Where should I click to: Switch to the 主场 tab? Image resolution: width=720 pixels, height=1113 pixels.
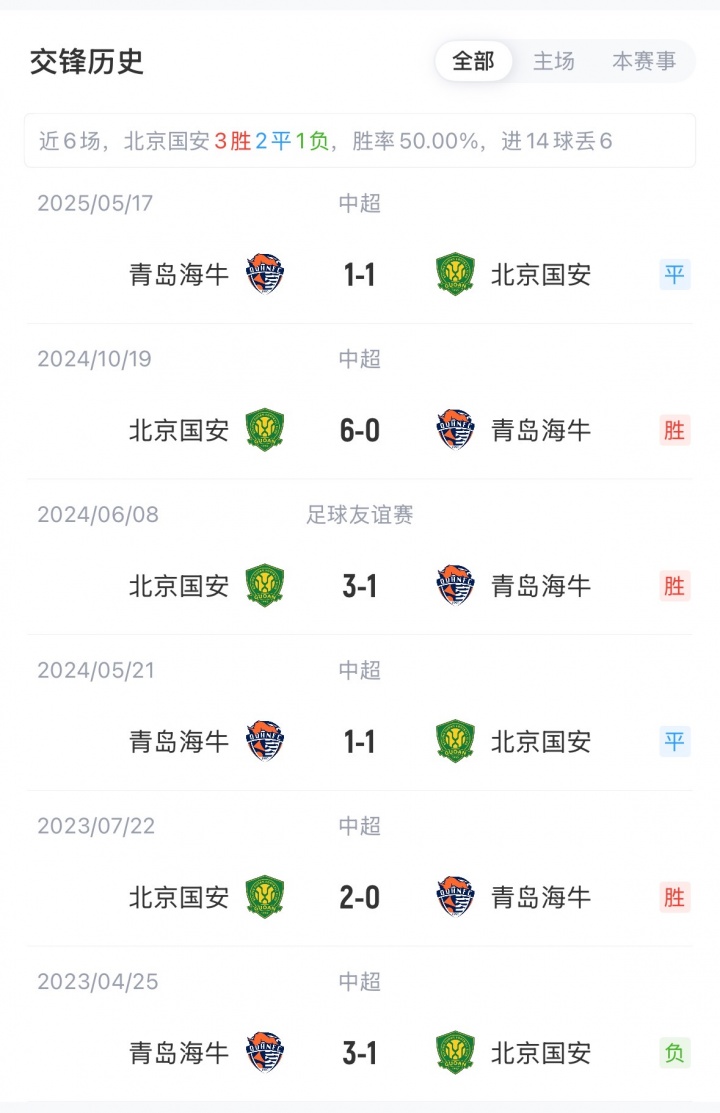pos(553,61)
